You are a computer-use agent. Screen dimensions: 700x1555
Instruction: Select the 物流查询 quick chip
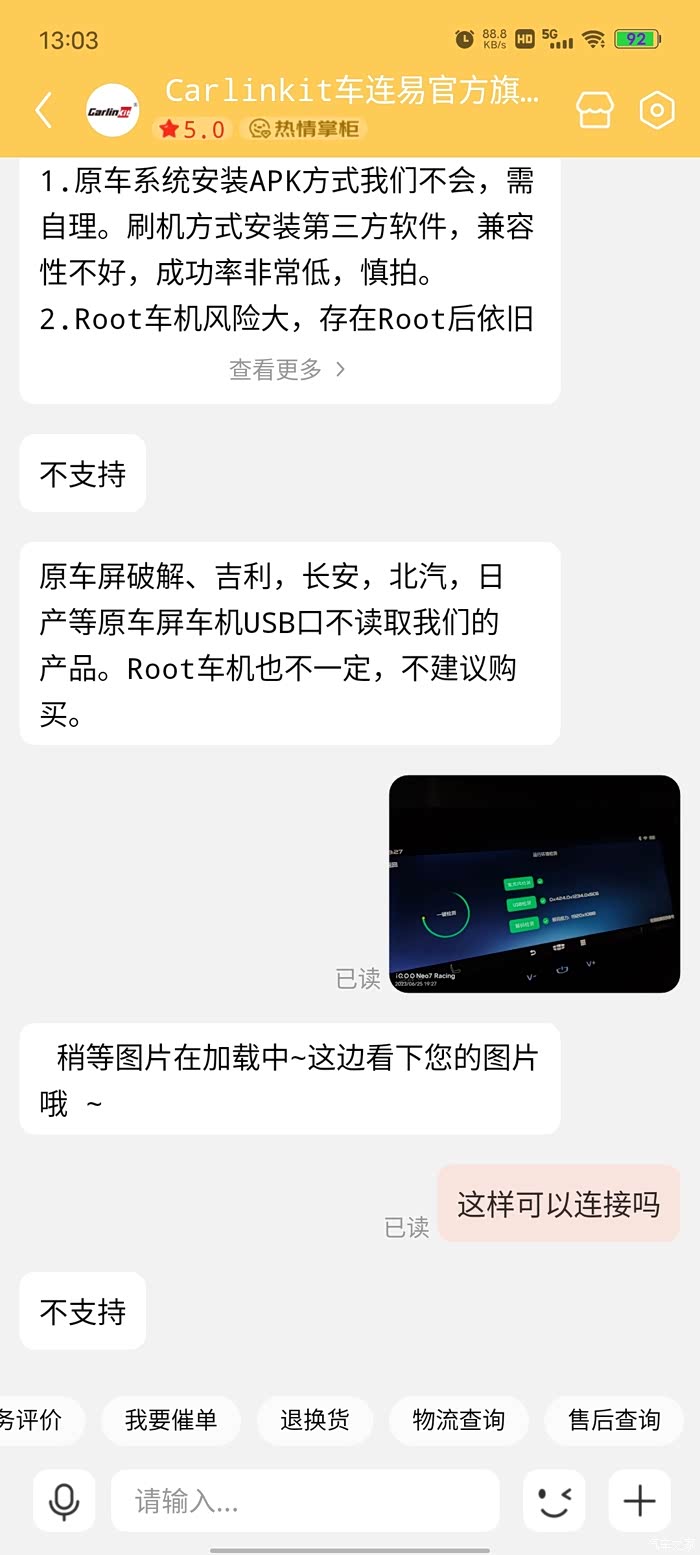coord(458,1420)
